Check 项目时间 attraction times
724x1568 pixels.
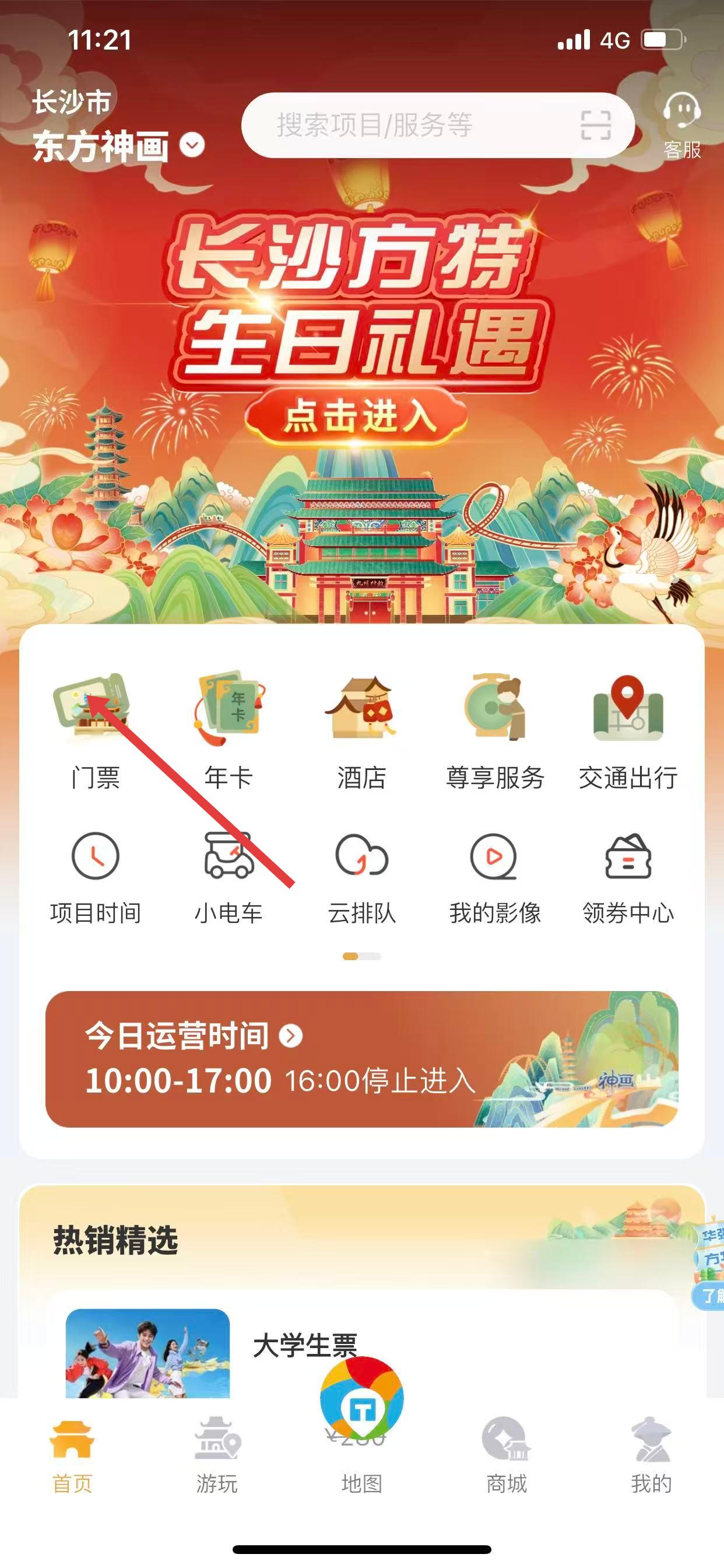tap(96, 877)
